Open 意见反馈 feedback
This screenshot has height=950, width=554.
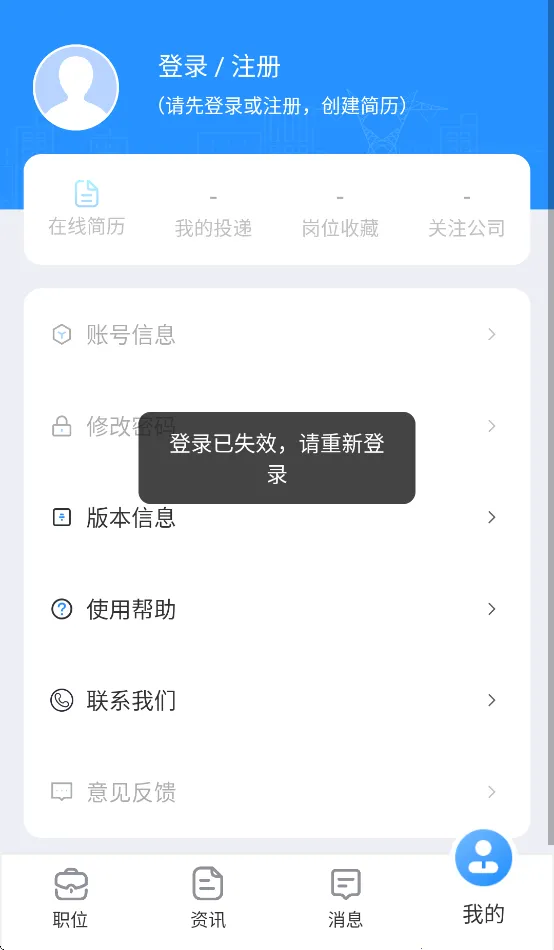tap(277, 792)
